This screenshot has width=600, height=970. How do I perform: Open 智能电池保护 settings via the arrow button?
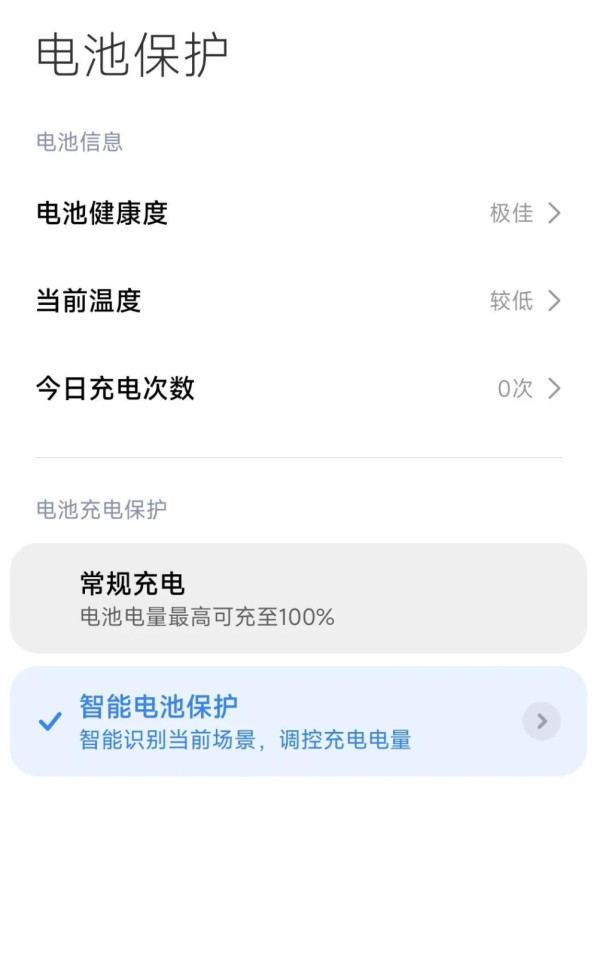[x=541, y=721]
